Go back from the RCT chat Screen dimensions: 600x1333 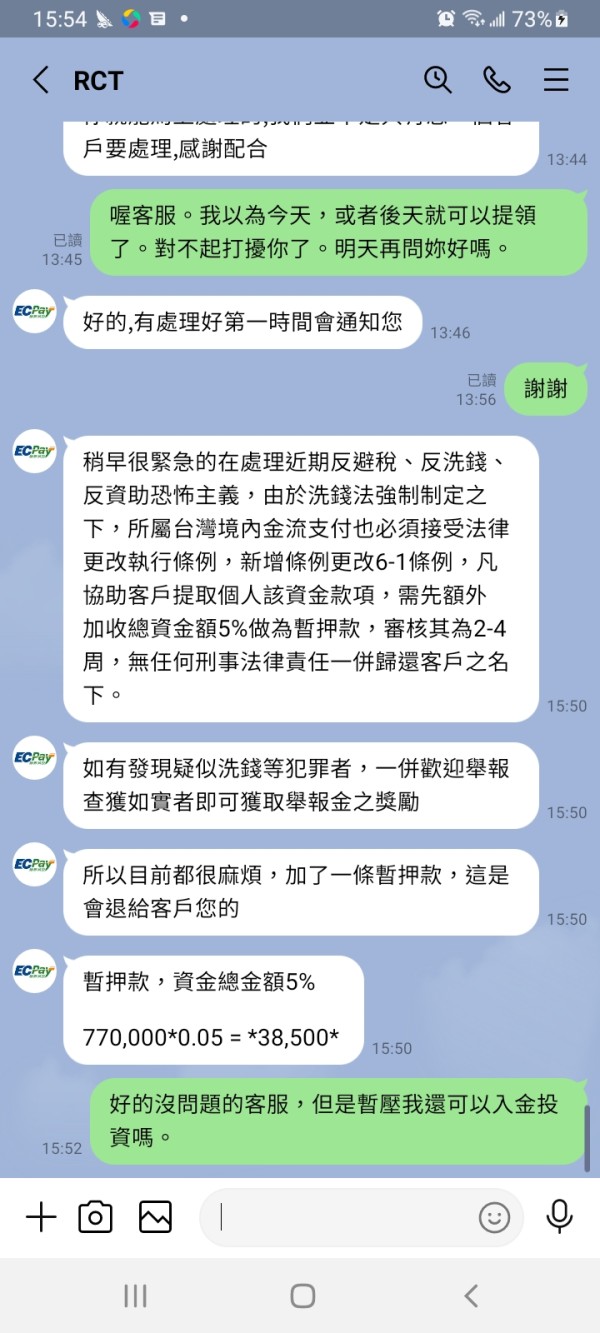coord(40,81)
